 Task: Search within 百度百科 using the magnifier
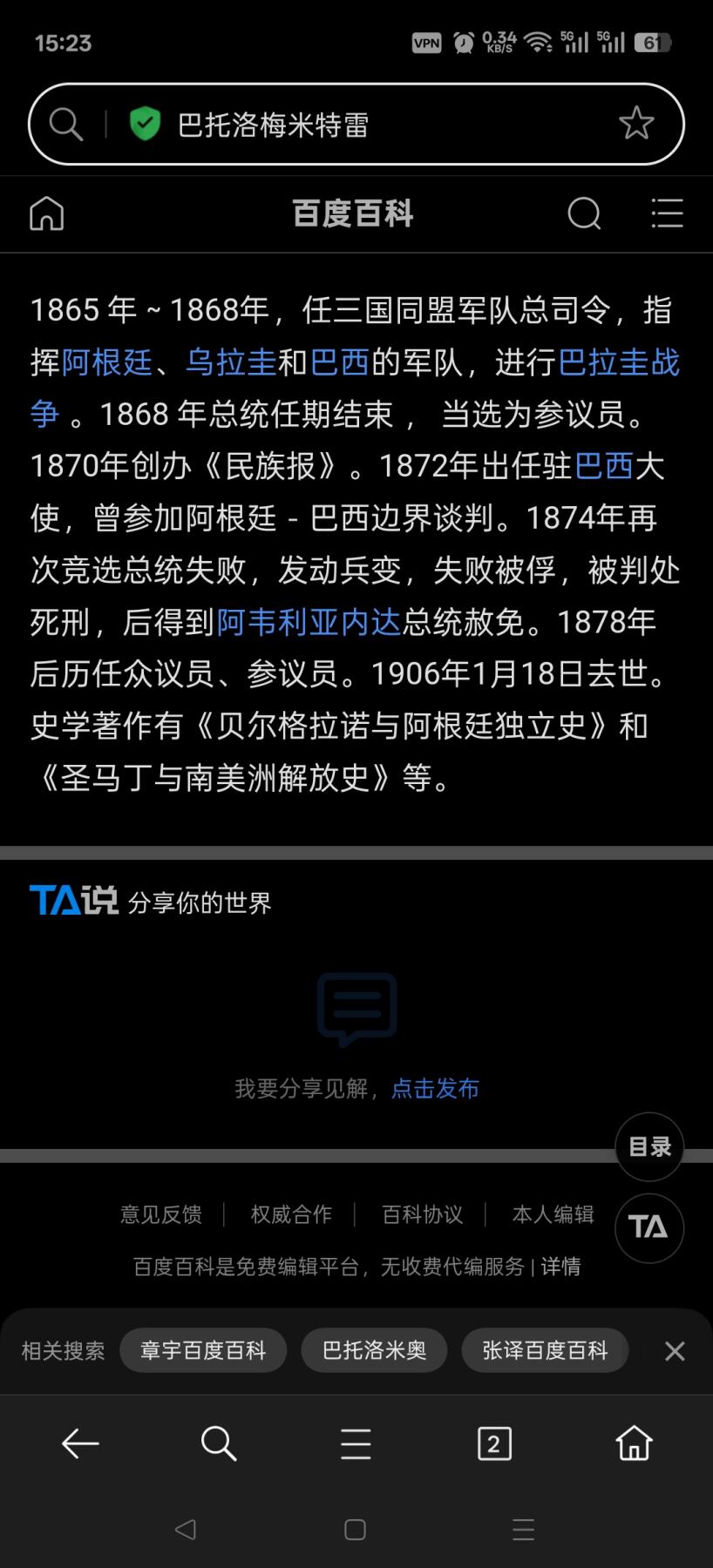[x=584, y=213]
